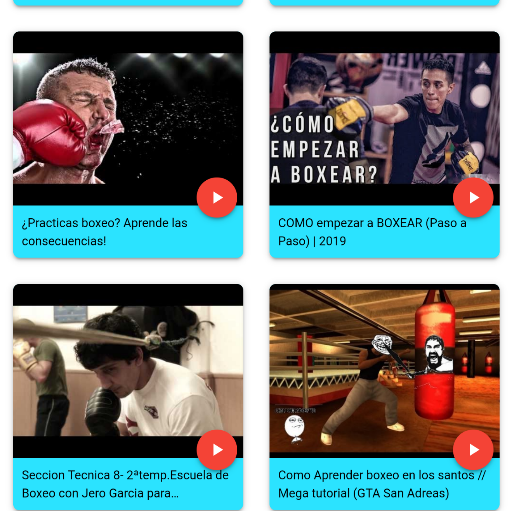The image size is (512, 511).
Task: Play the 'Seccion Tecnica 8' Jero Garcia video
Action: click(217, 450)
